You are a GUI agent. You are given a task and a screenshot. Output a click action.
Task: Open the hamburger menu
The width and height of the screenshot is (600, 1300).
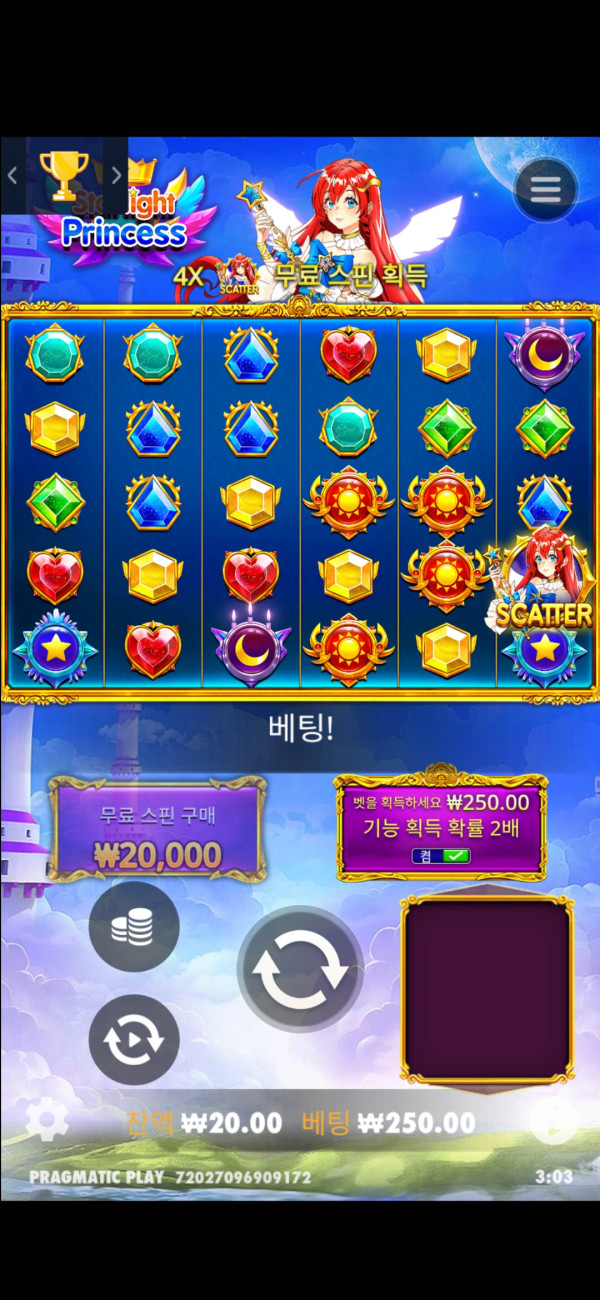tap(545, 189)
